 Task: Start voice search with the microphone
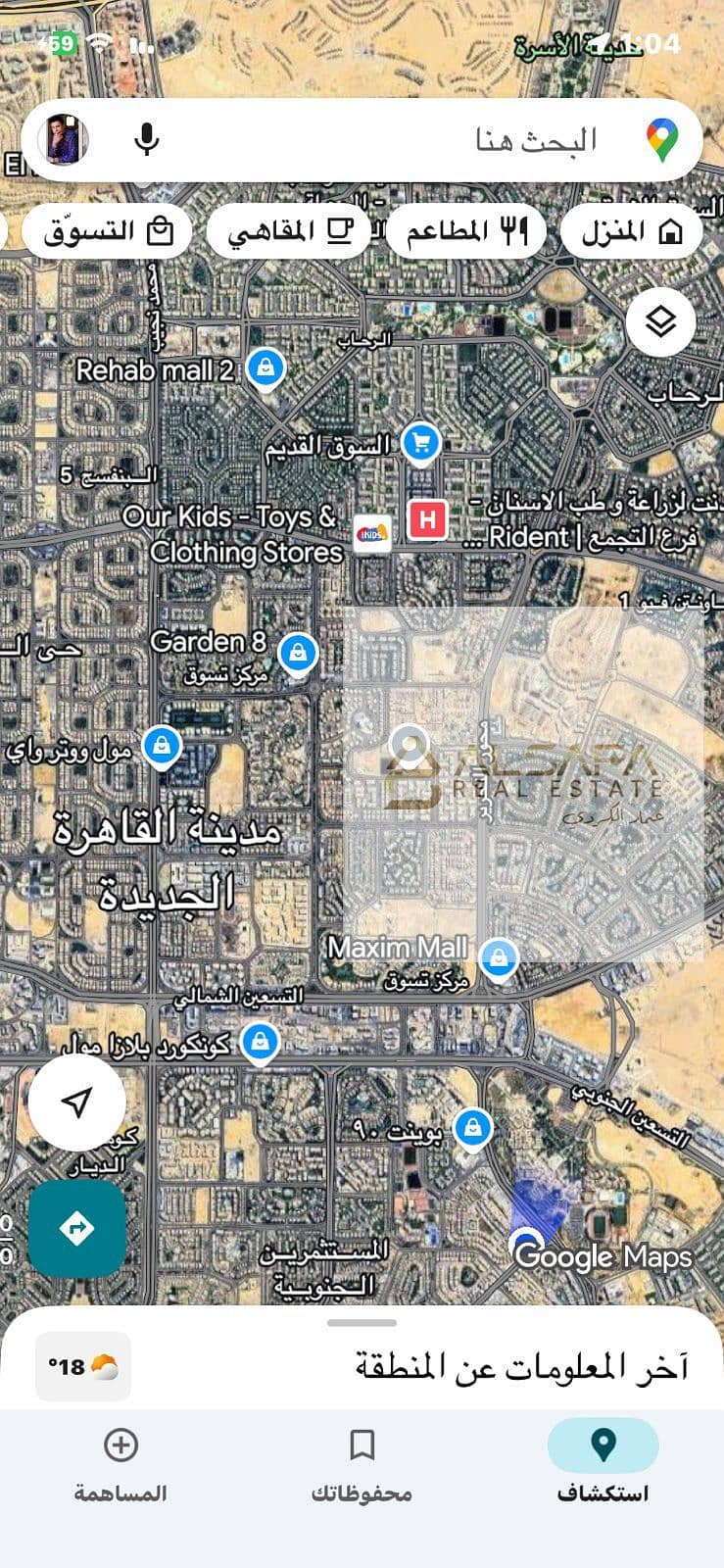click(147, 139)
